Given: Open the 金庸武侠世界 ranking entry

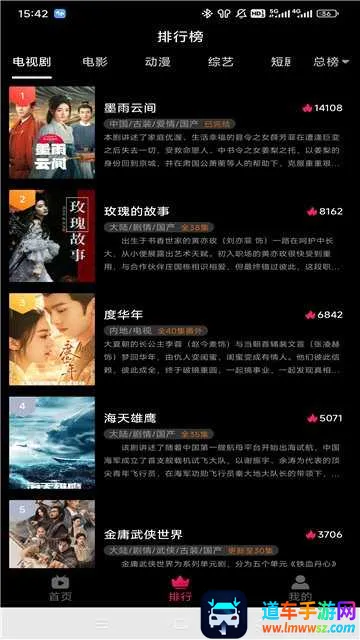Looking at the screenshot, I should pos(176,534).
